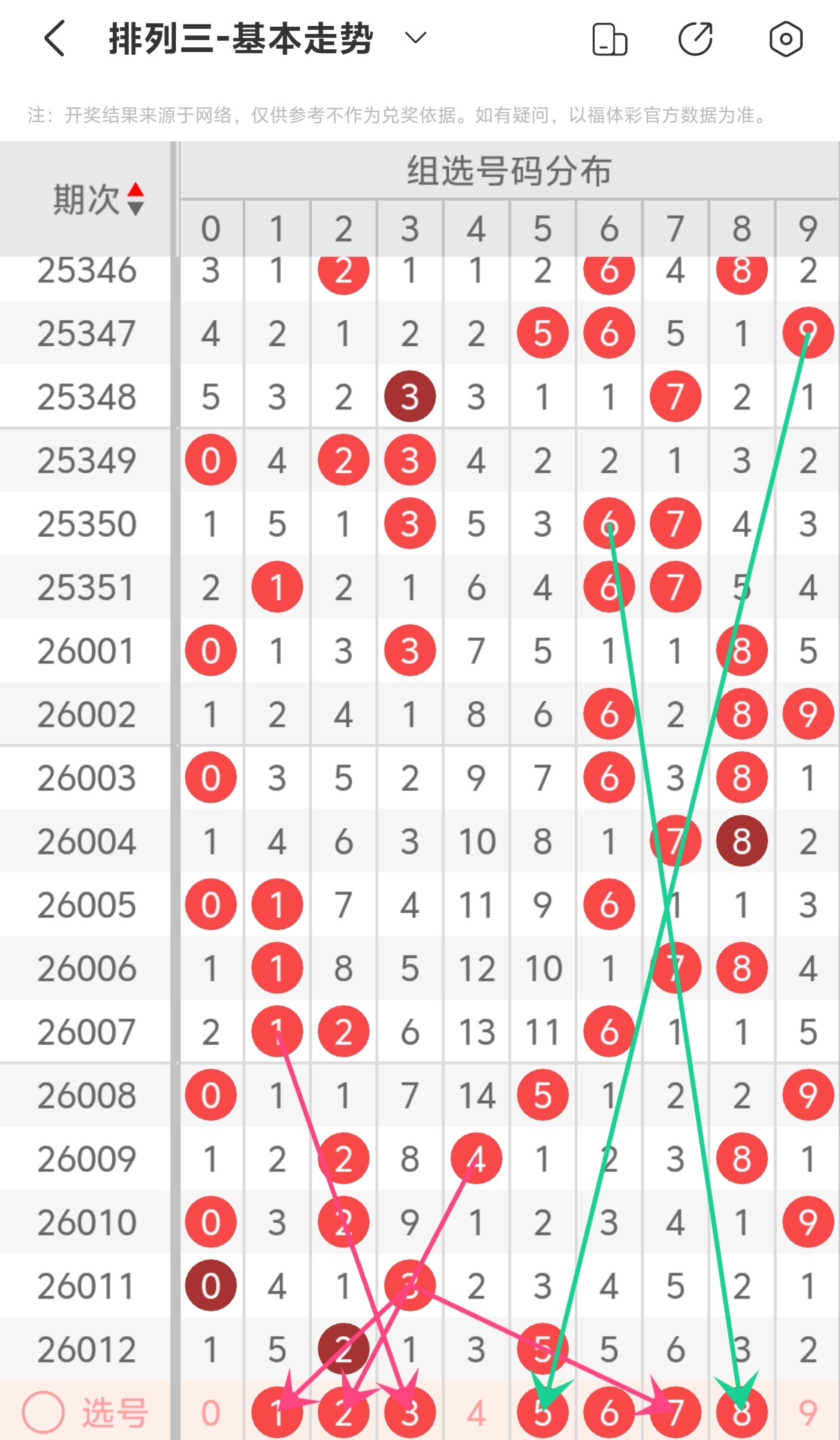Deselect number 5 in the 选号 row
Image resolution: width=840 pixels, height=1440 pixels.
[x=543, y=1413]
